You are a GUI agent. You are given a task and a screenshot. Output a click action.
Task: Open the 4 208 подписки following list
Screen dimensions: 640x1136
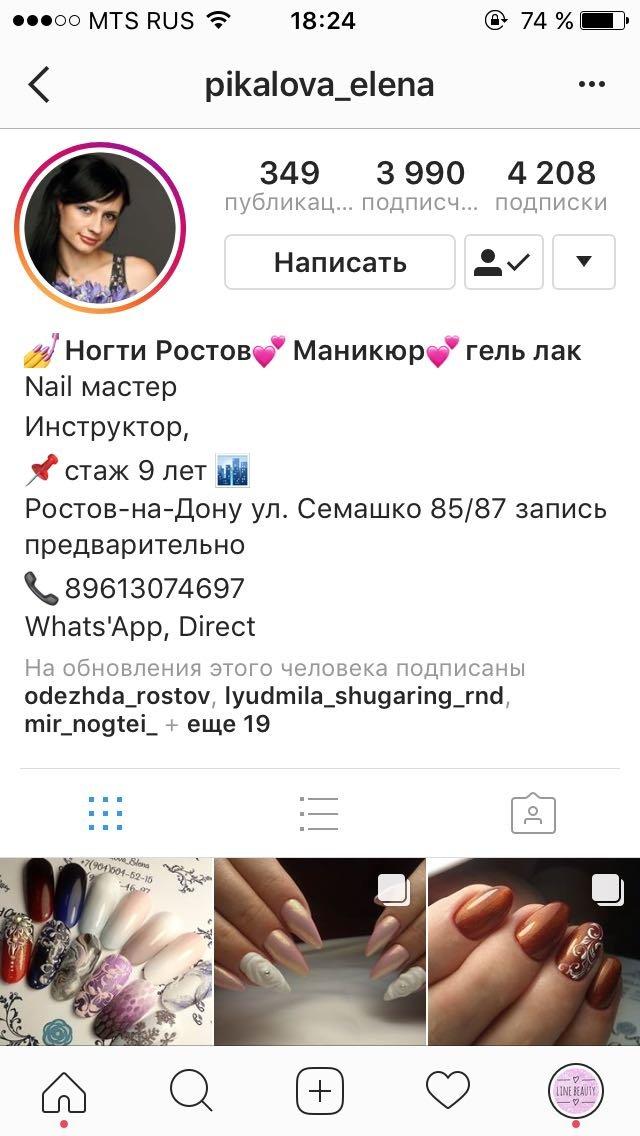552,185
